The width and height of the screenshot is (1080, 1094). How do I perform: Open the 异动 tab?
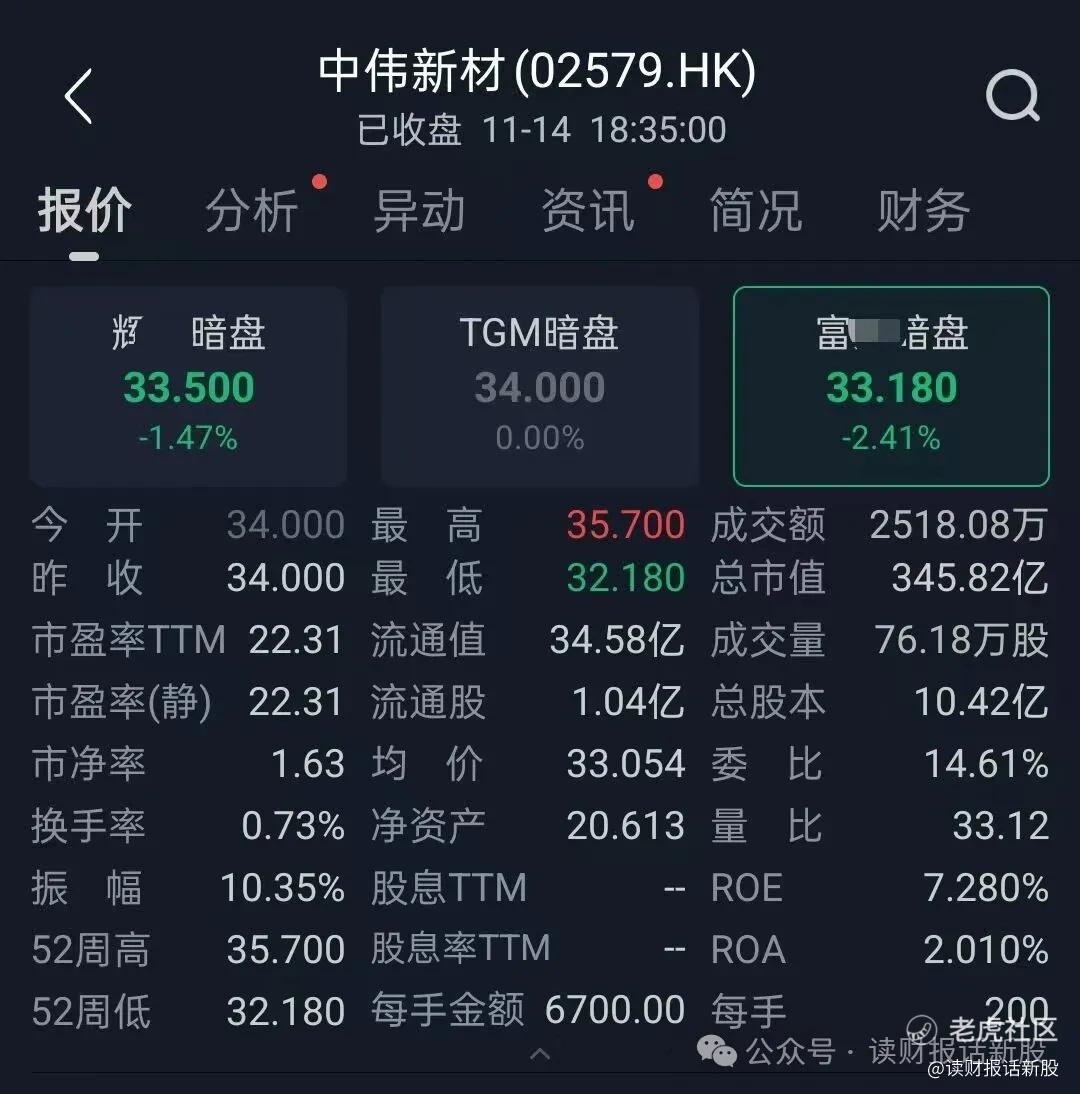click(420, 212)
